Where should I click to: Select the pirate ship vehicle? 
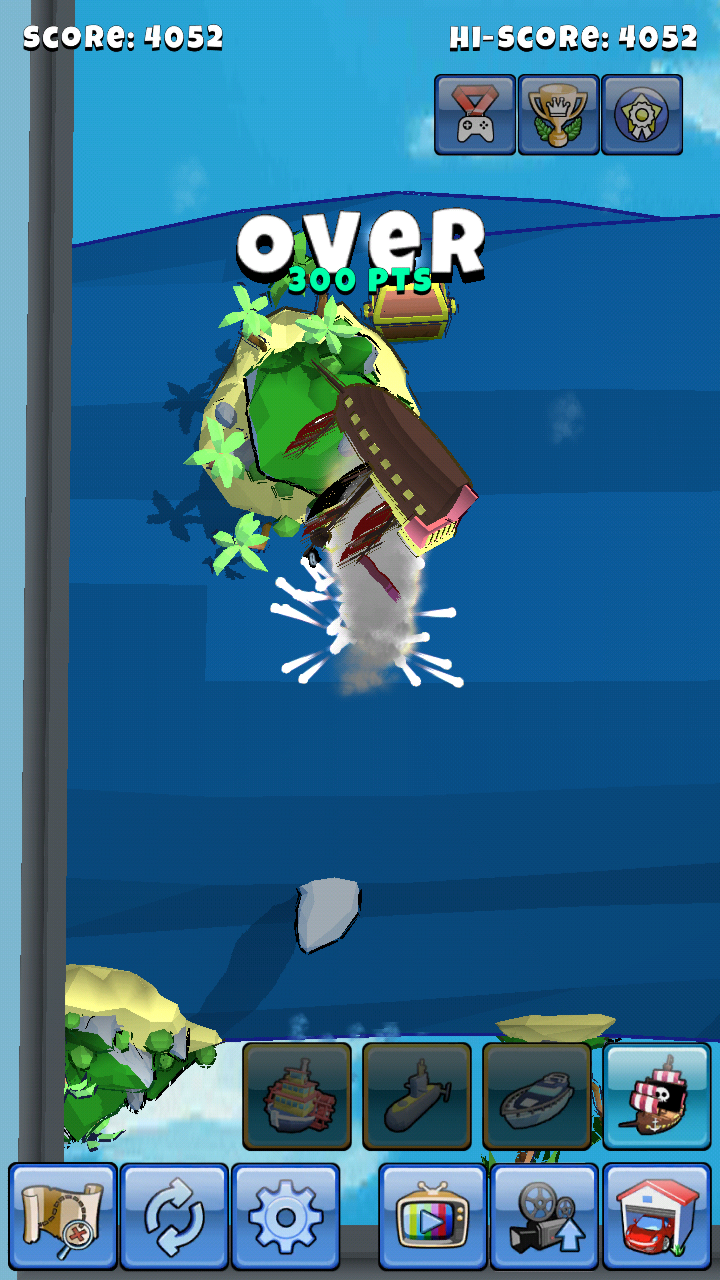(x=657, y=1097)
